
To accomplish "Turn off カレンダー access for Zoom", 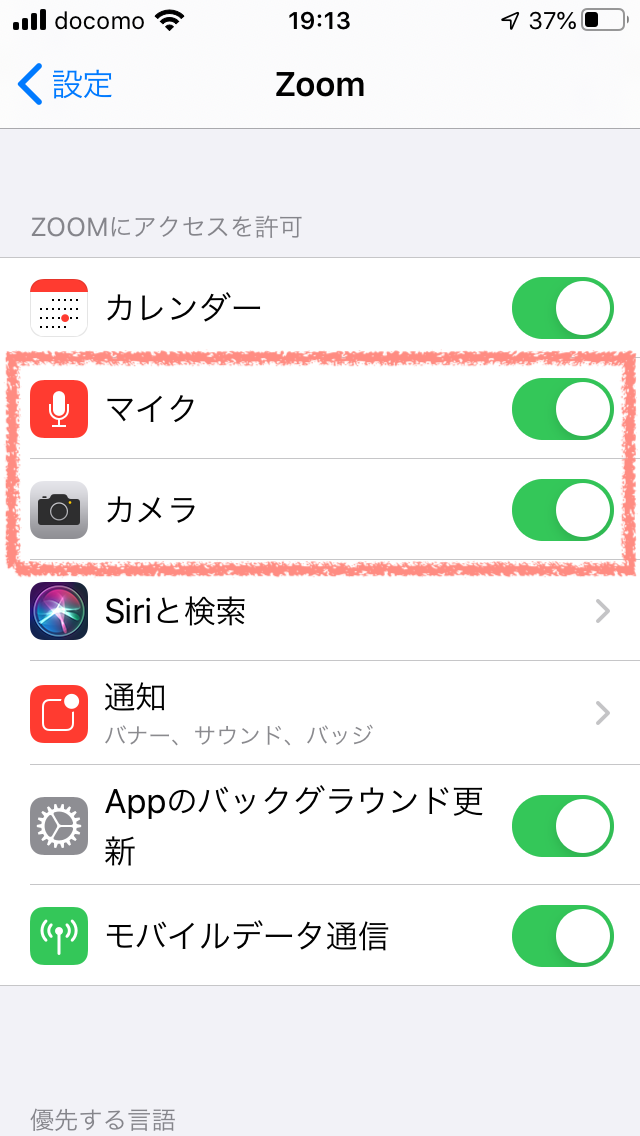I will tap(562, 308).
